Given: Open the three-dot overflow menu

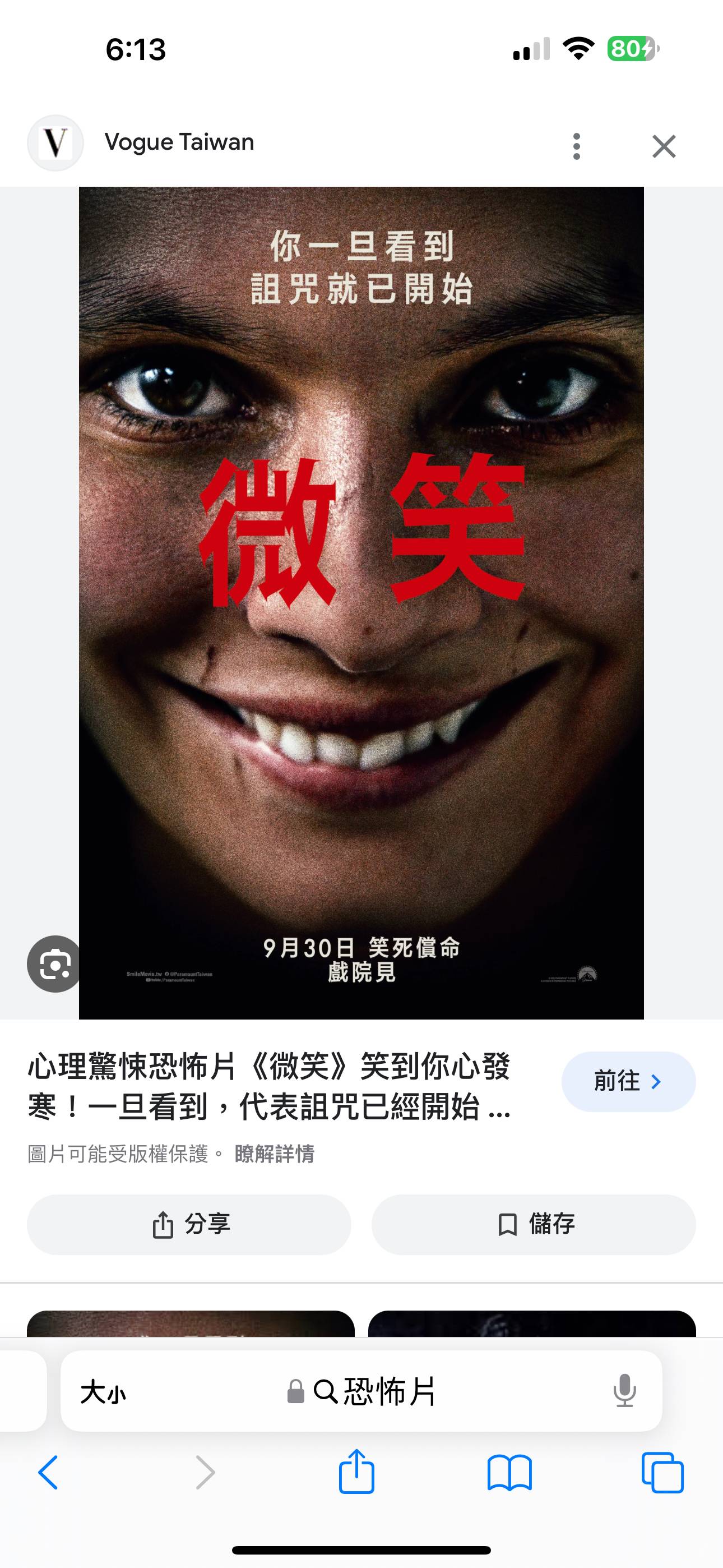Looking at the screenshot, I should (576, 146).
